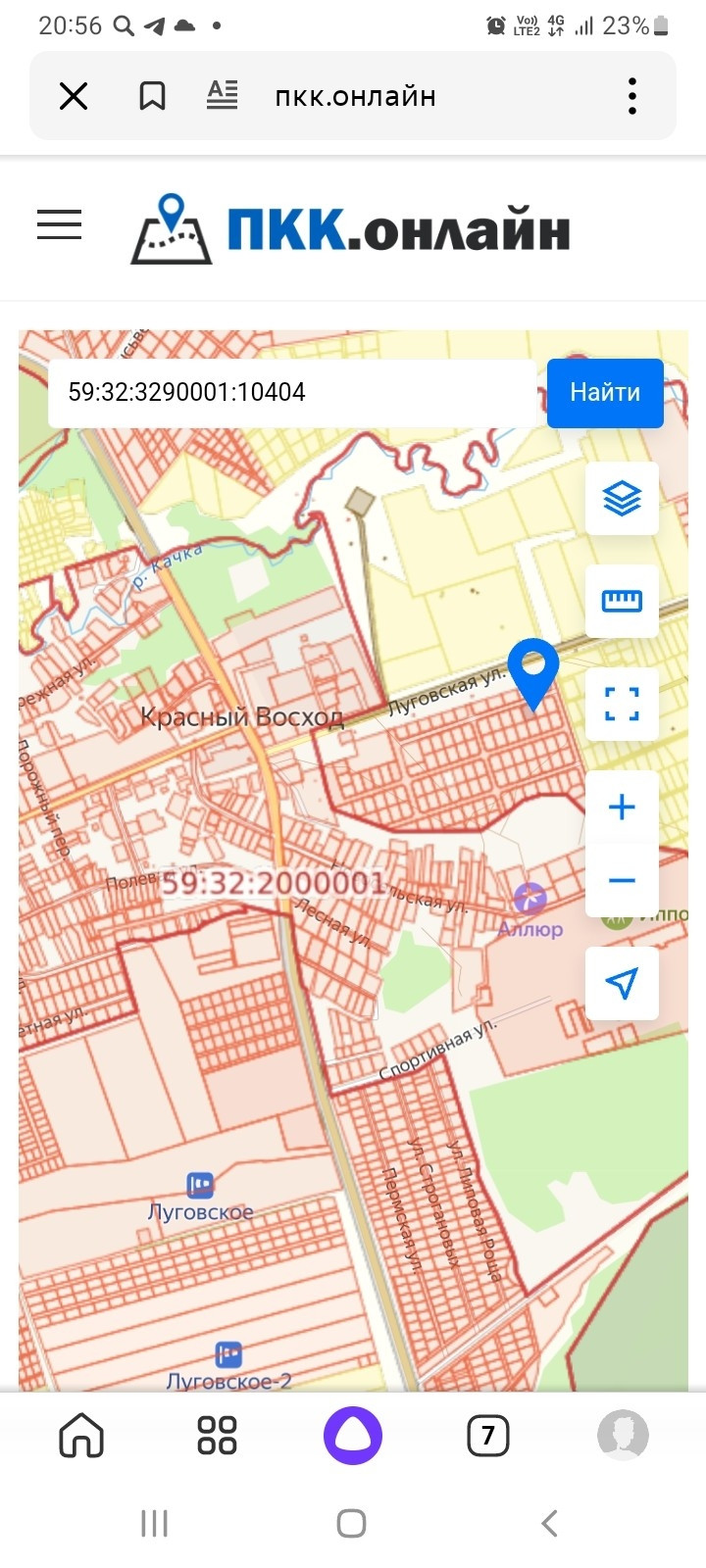This screenshot has width=706, height=1568.
Task: Launch Alice voice assistant
Action: click(x=353, y=1436)
